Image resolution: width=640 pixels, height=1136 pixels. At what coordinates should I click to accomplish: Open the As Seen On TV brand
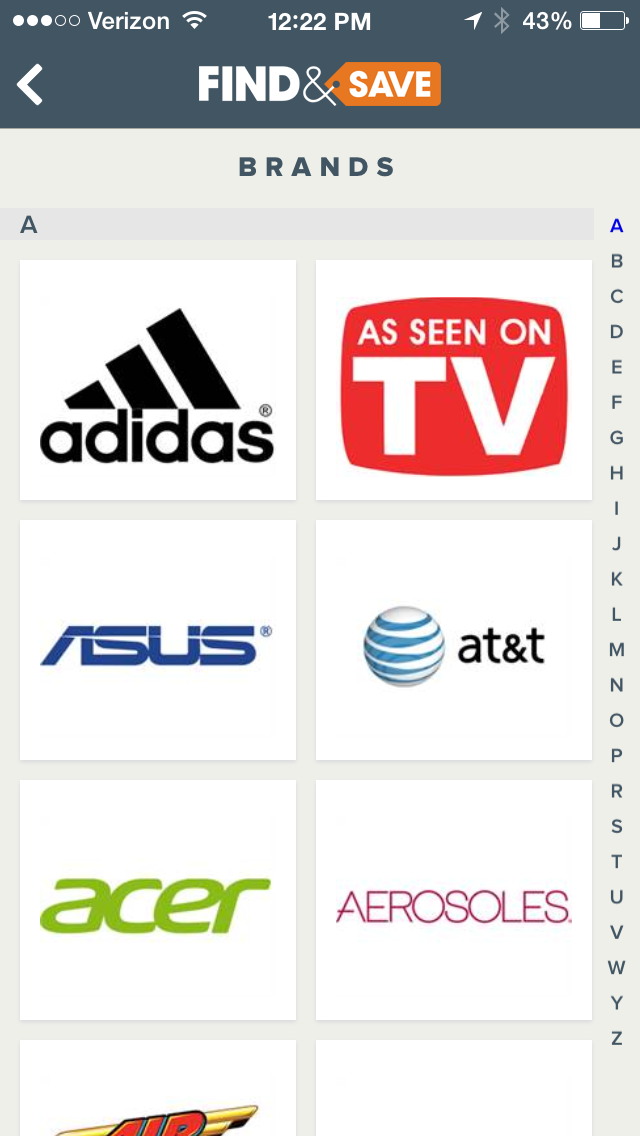click(454, 380)
